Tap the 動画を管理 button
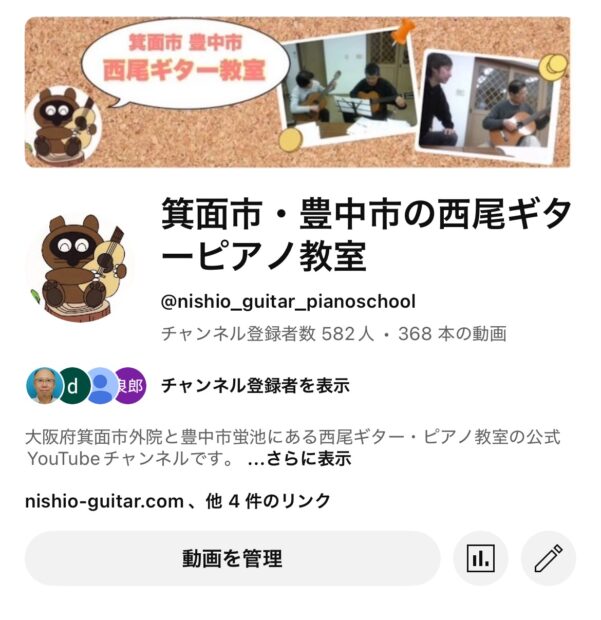This screenshot has width=601, height=620. click(x=232, y=558)
